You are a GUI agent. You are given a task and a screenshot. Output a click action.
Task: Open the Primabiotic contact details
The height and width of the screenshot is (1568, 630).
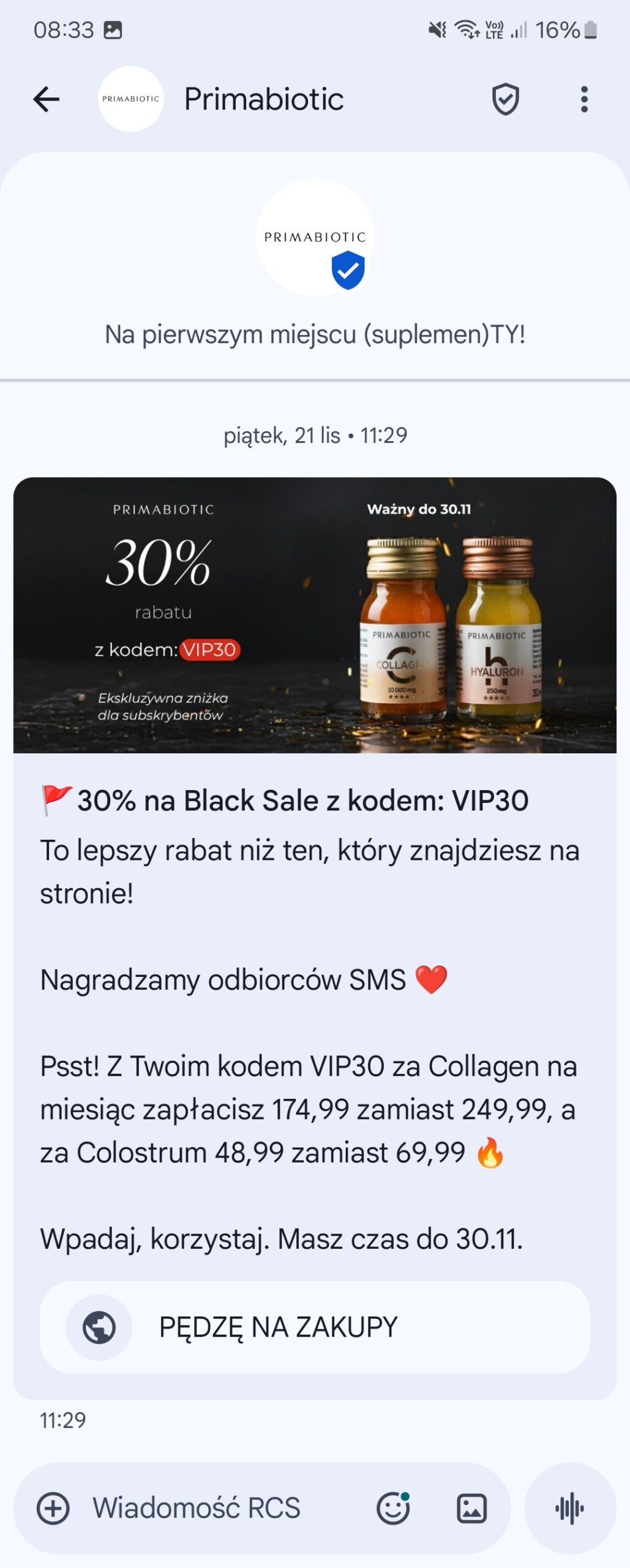pyautogui.click(x=263, y=99)
